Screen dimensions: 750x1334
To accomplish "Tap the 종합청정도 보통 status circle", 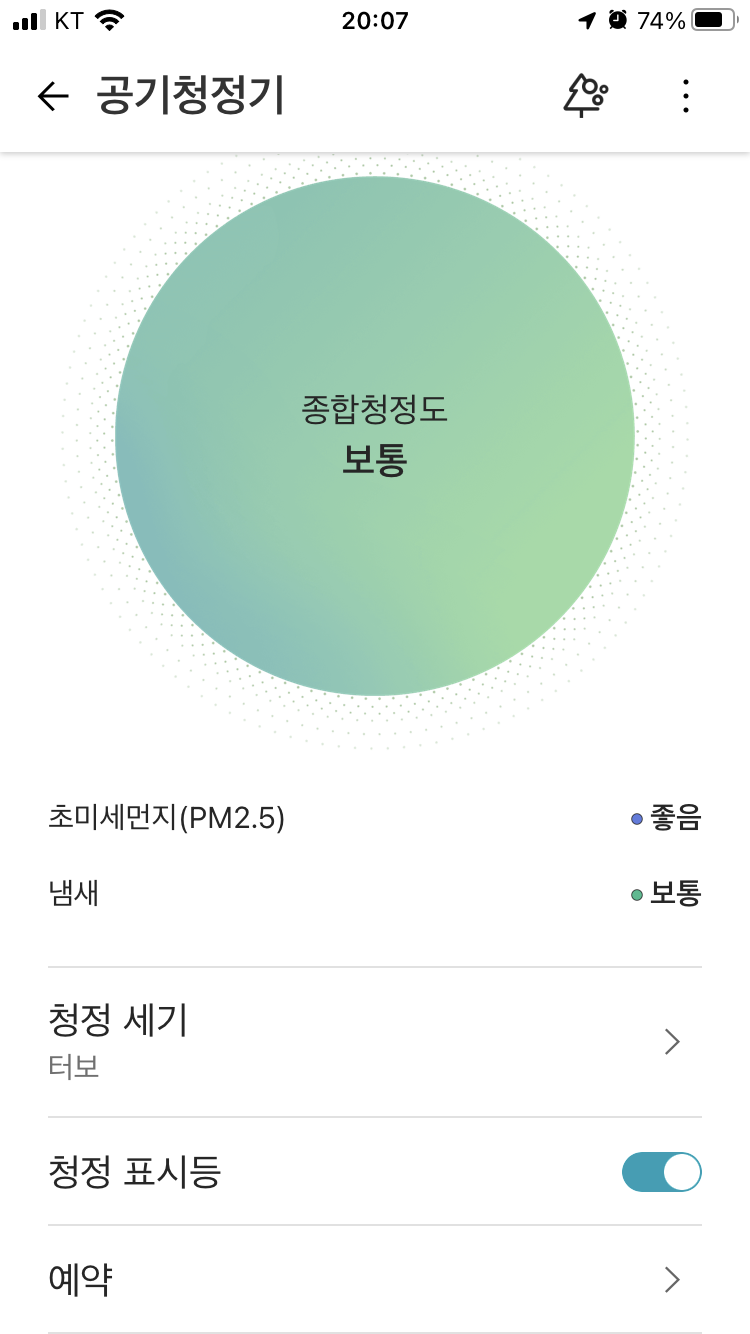I will click(375, 435).
